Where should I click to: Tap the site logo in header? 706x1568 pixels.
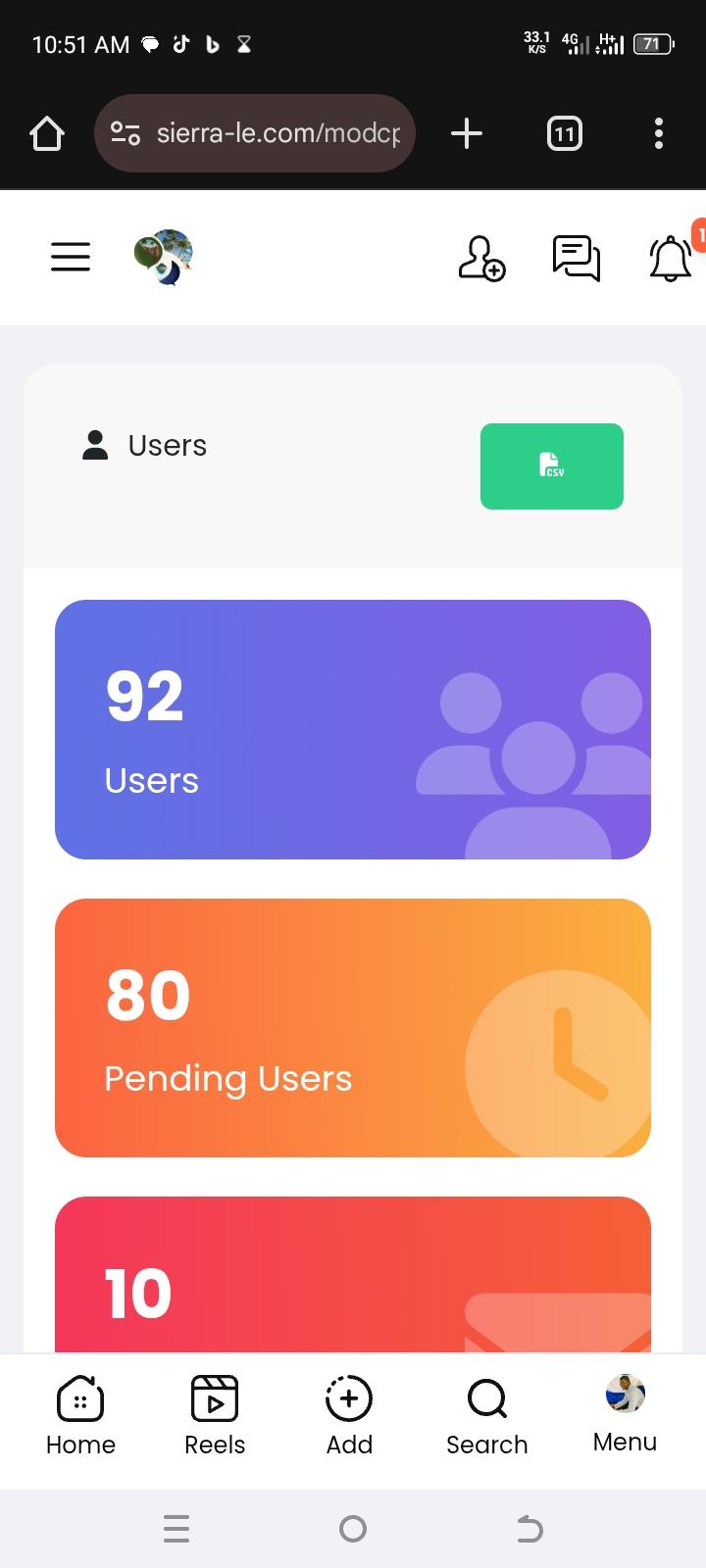coord(164,257)
